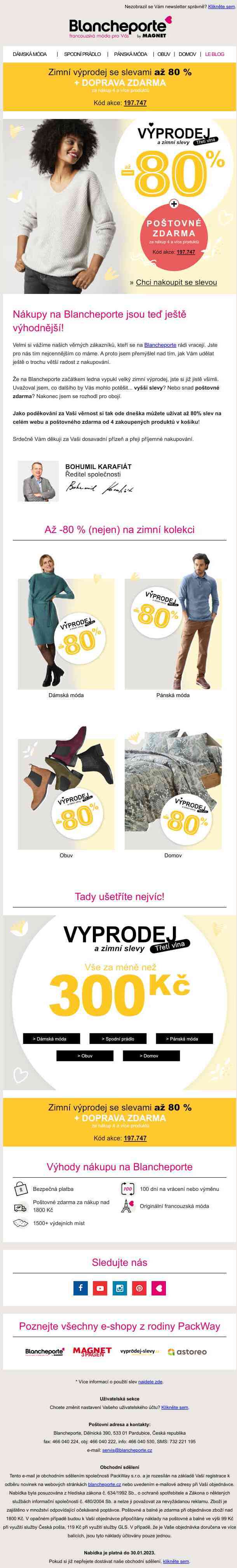Open LE BLOG link

pyautogui.click(x=214, y=54)
